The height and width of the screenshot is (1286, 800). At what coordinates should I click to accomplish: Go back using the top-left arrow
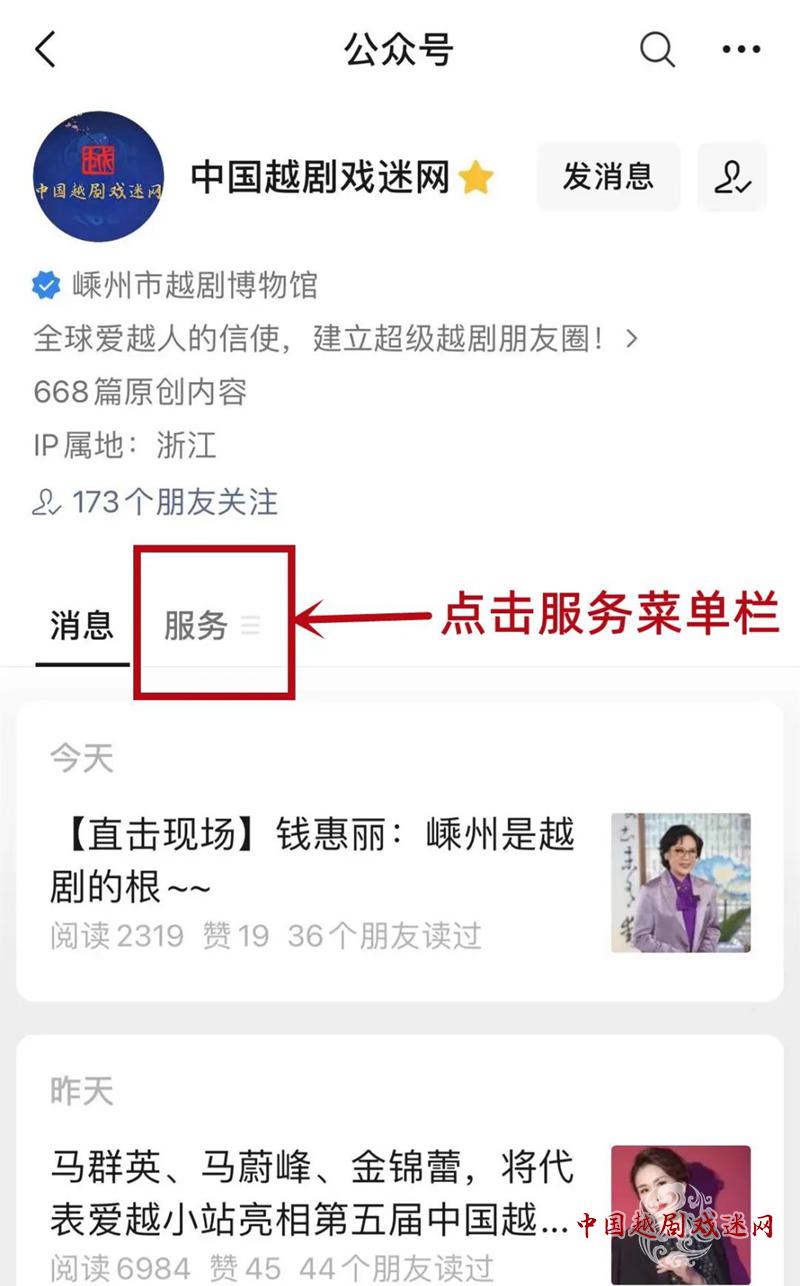45,49
